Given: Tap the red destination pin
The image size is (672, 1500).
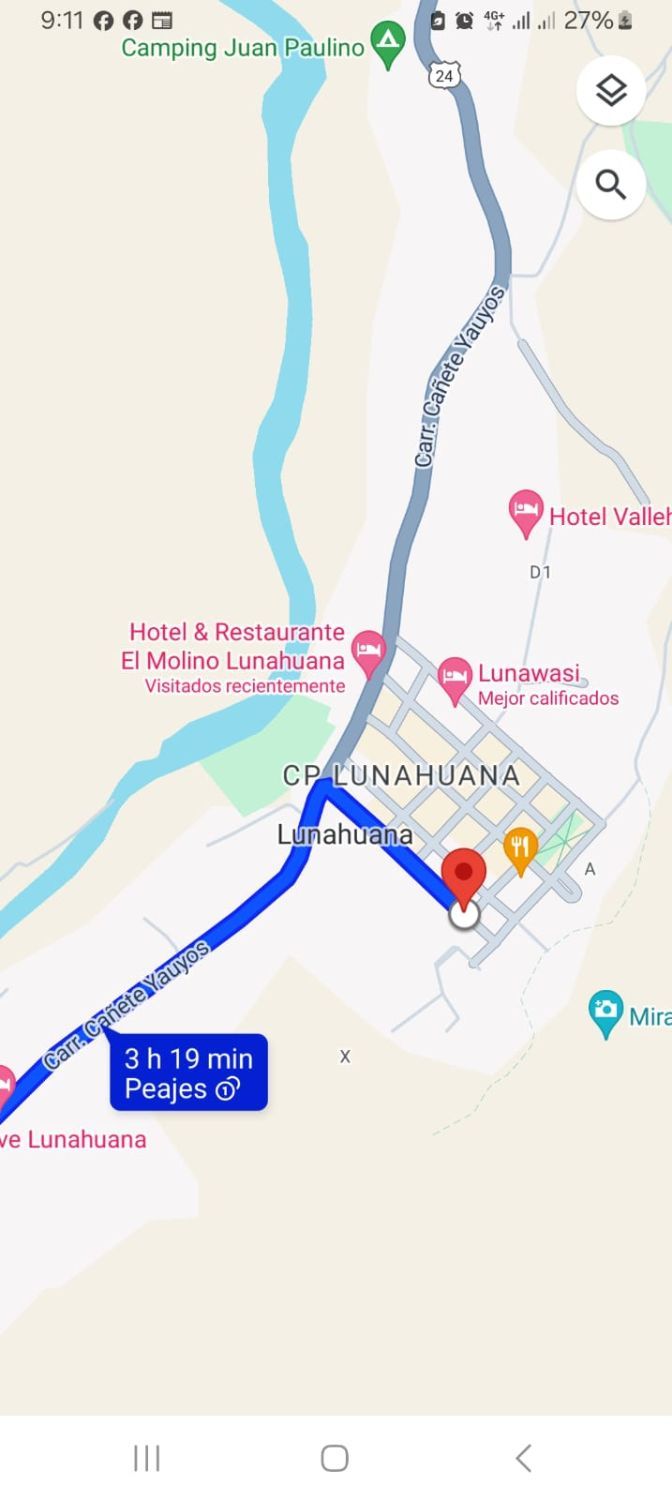Looking at the screenshot, I should tap(463, 877).
